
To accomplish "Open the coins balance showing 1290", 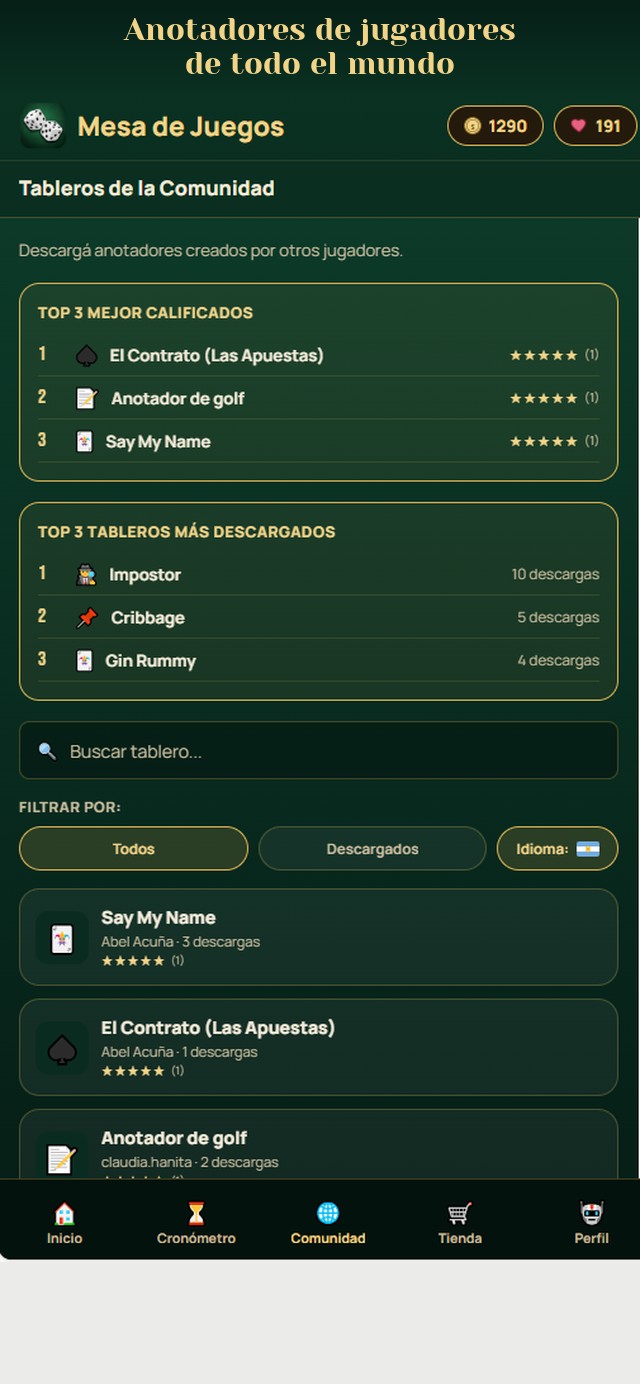I will 495,126.
